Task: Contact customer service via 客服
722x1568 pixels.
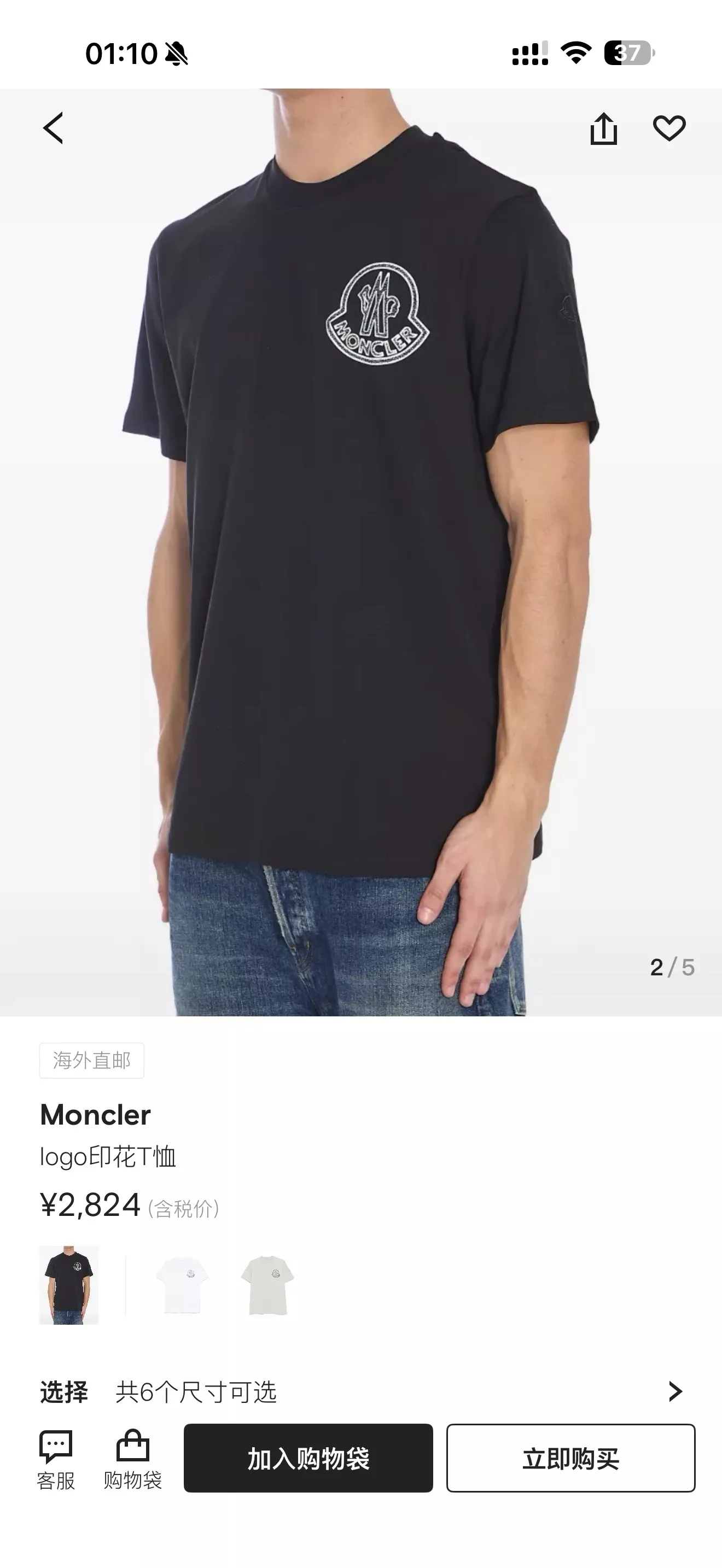Action: coord(56,1460)
